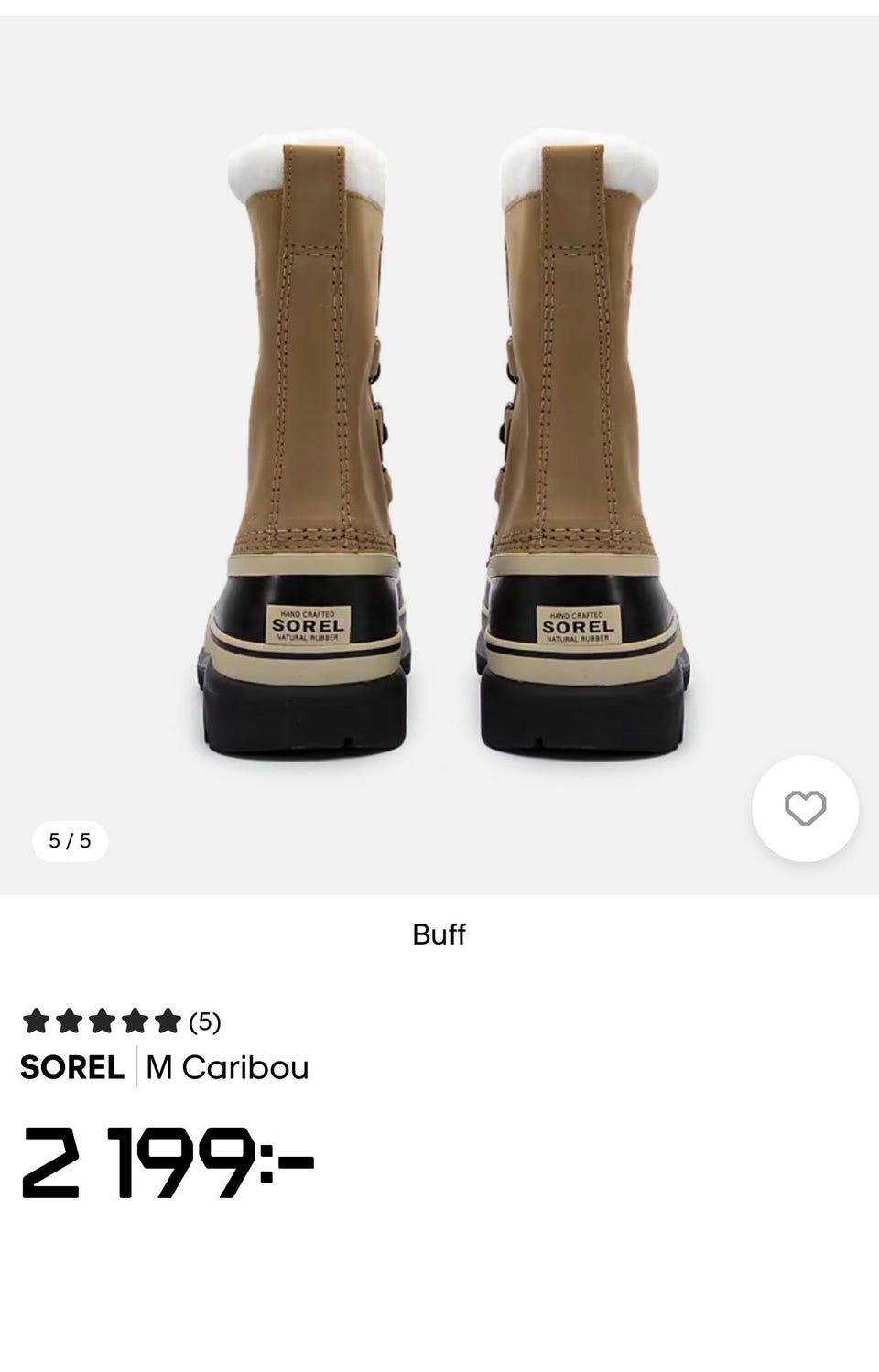The height and width of the screenshot is (1372, 879).
Task: Add the Sorel Caribou boots to favorites
Action: 805,808
